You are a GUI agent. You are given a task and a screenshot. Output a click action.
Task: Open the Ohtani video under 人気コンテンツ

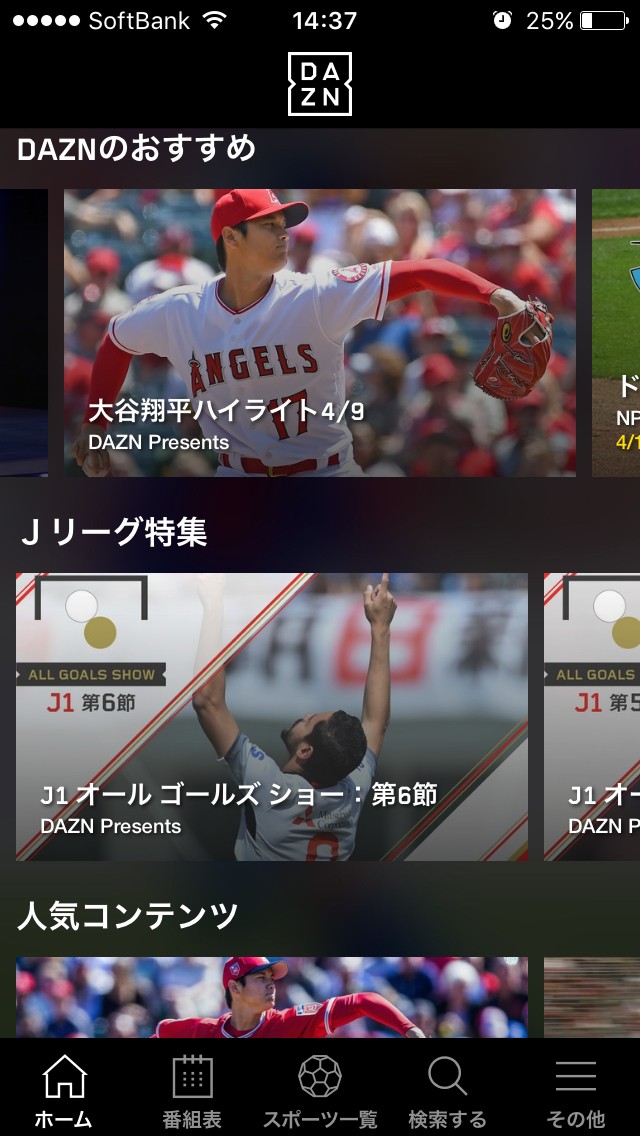point(271,996)
